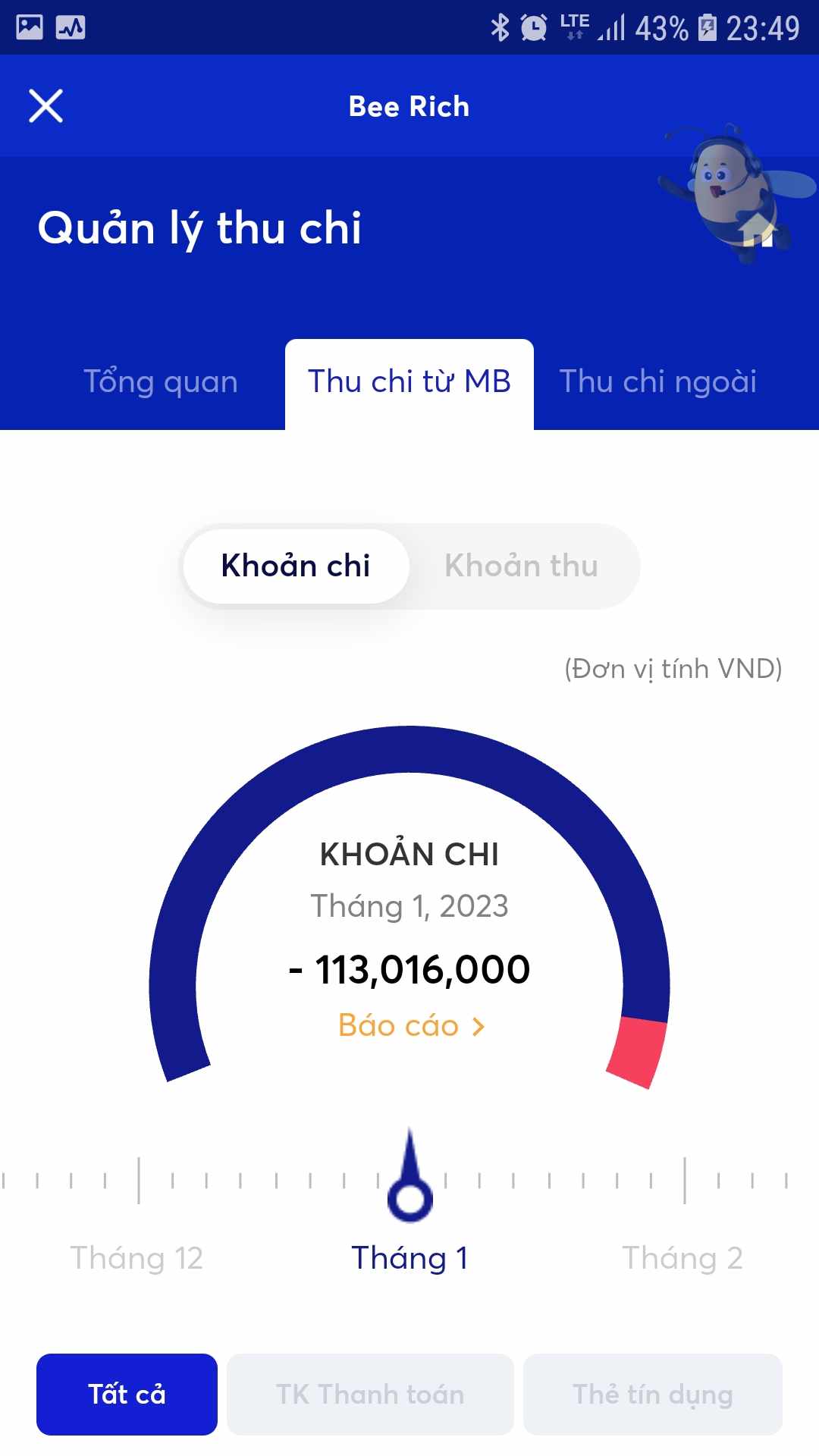Filter by Thẻ tín dụng
Viewport: 819px width, 1456px height.
click(x=652, y=1394)
